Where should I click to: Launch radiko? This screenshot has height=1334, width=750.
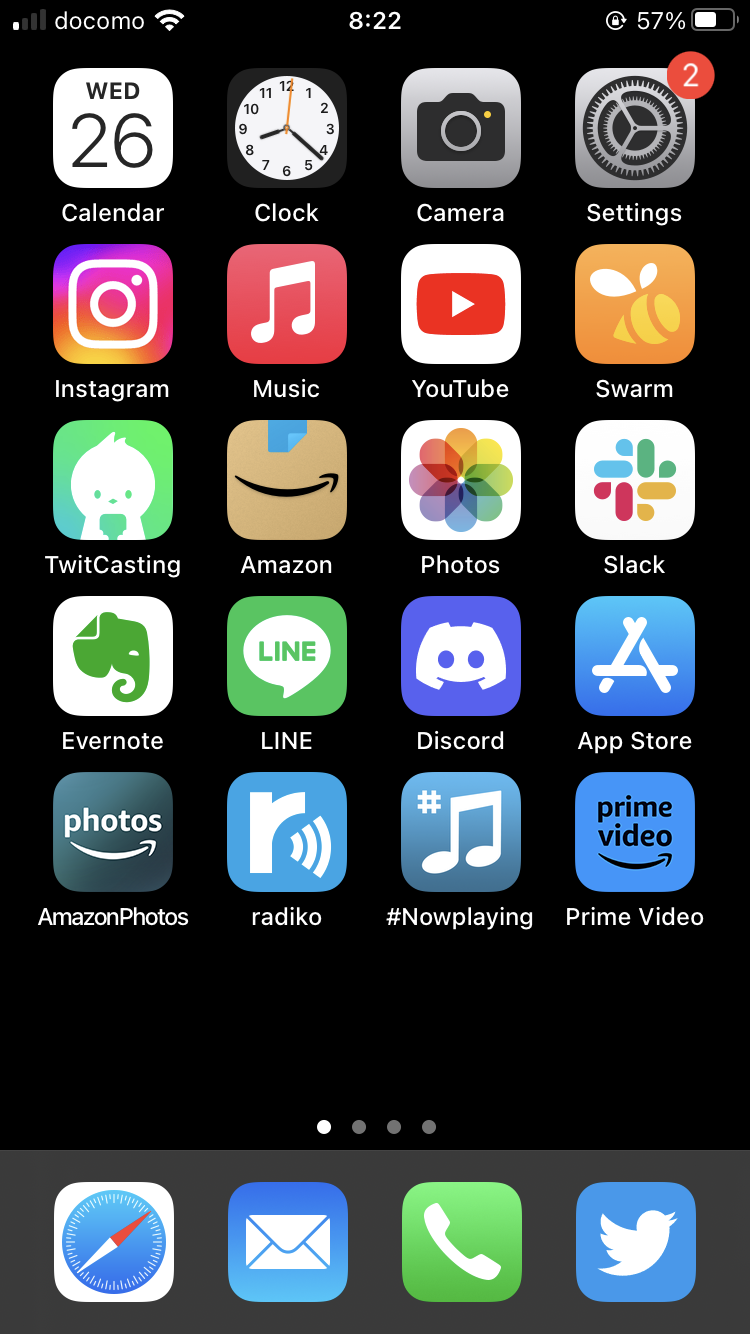tap(287, 832)
